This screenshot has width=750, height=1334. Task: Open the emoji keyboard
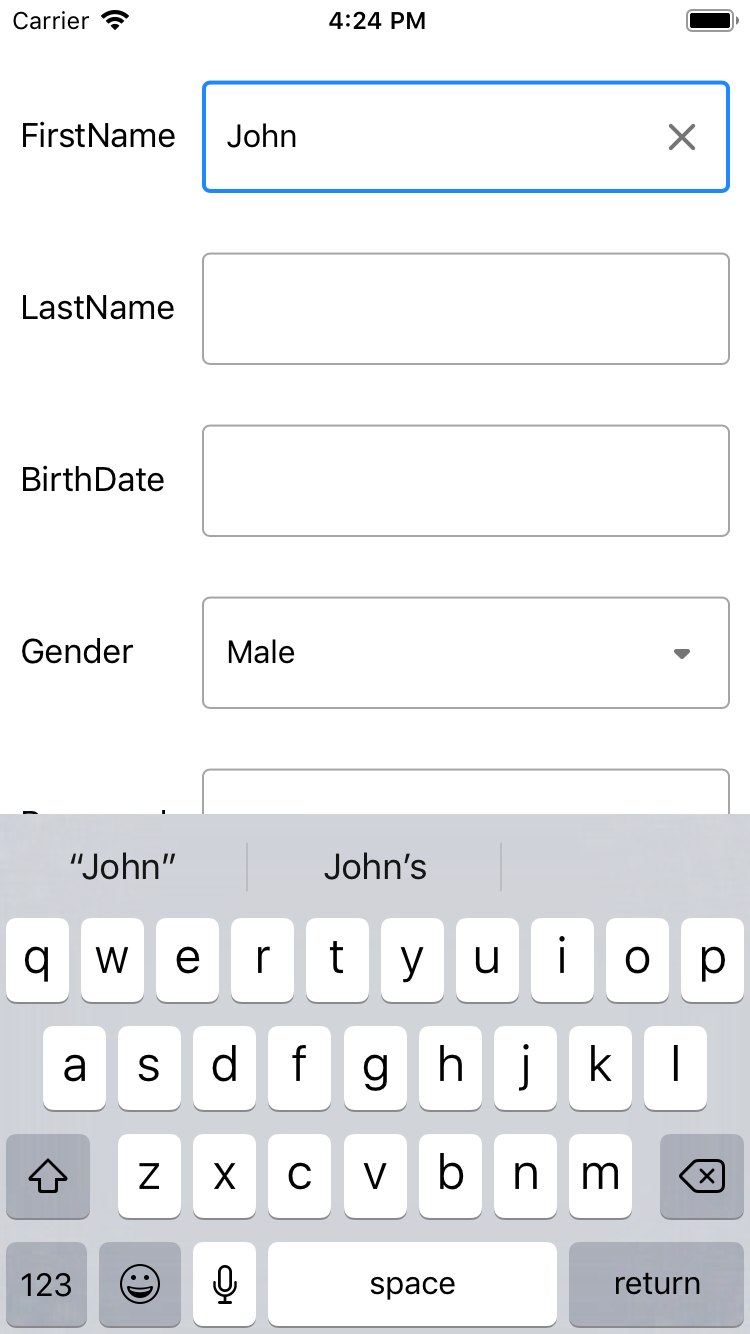(x=140, y=1283)
